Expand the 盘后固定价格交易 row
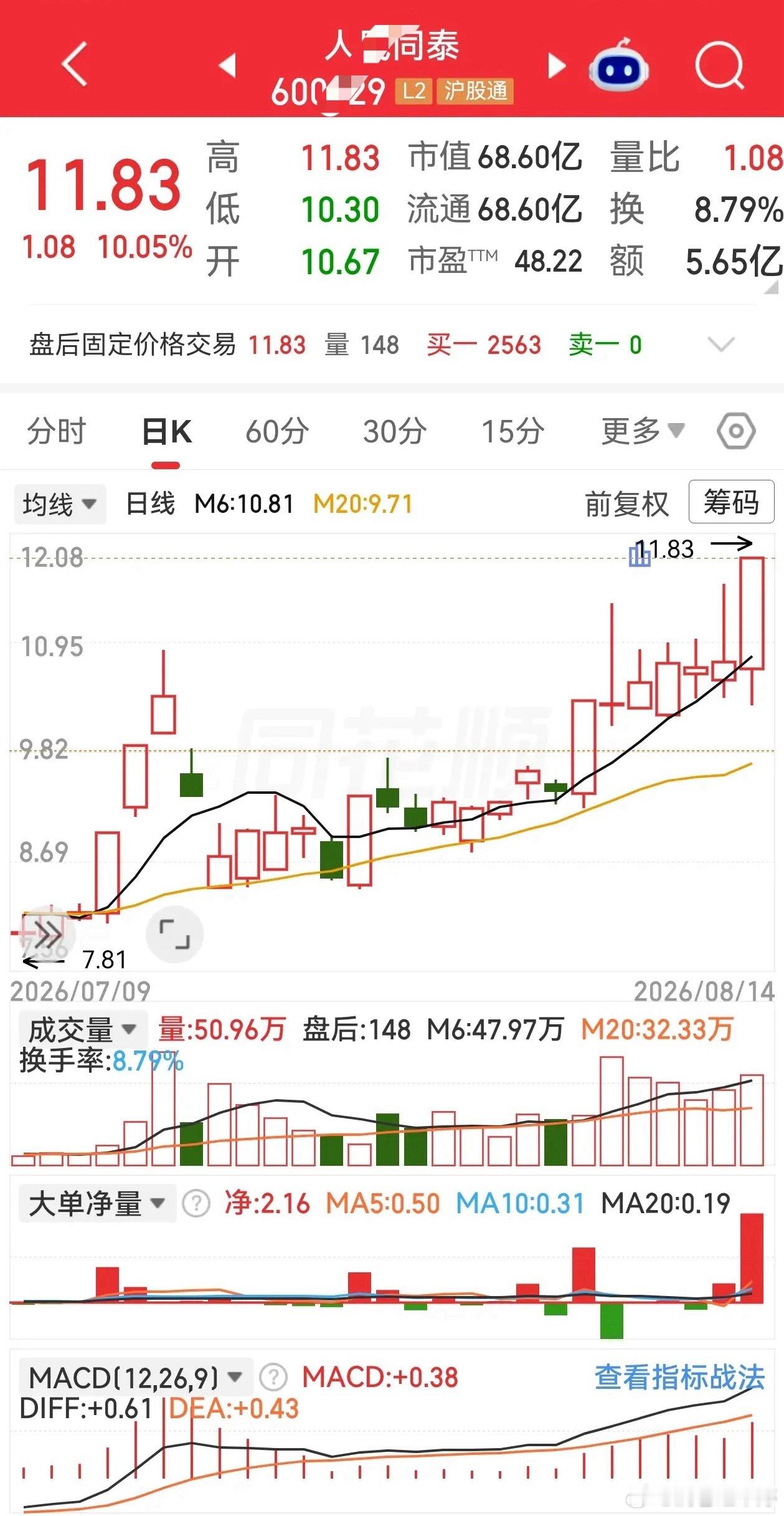 pos(722,344)
